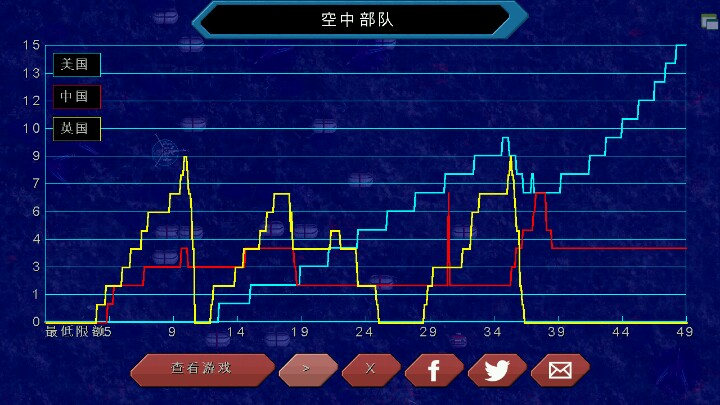Close the chart with the X button
Screen dimensions: 720x405
[x=370, y=369]
